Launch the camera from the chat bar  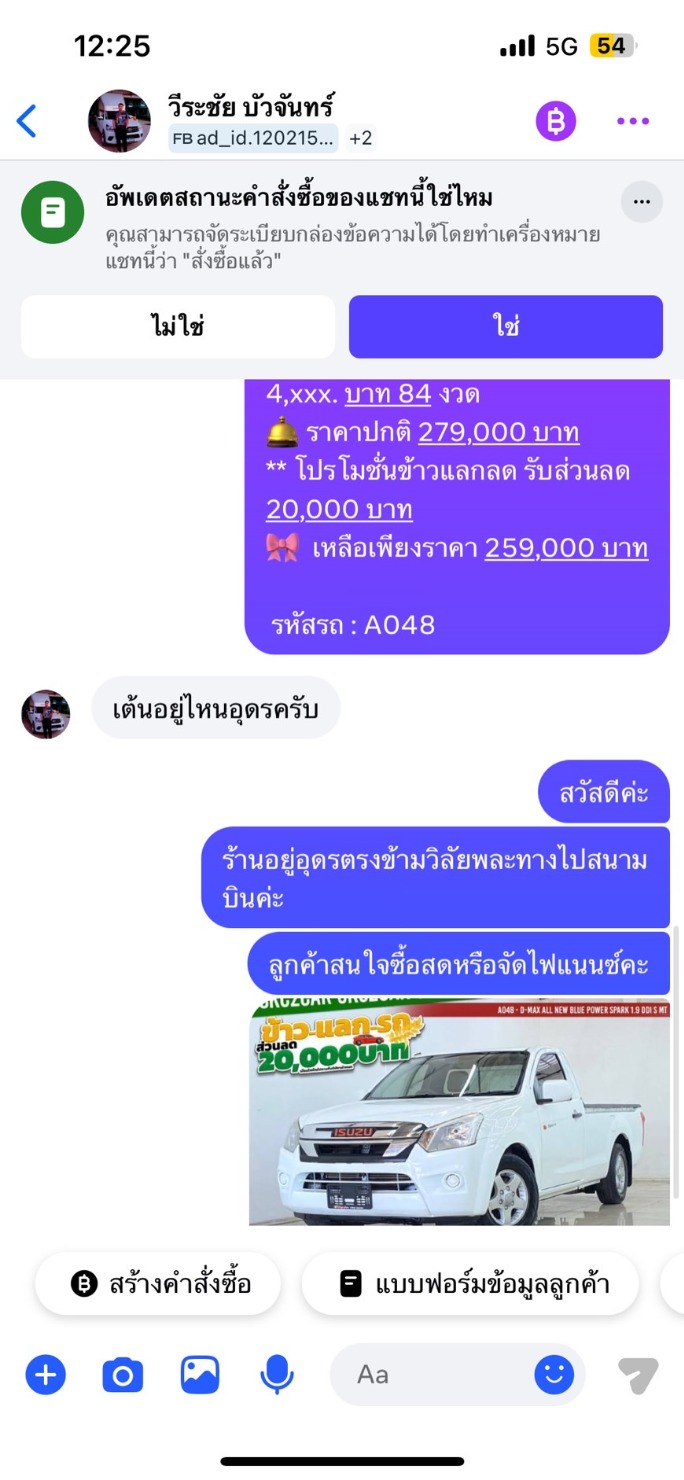pyautogui.click(x=123, y=1375)
